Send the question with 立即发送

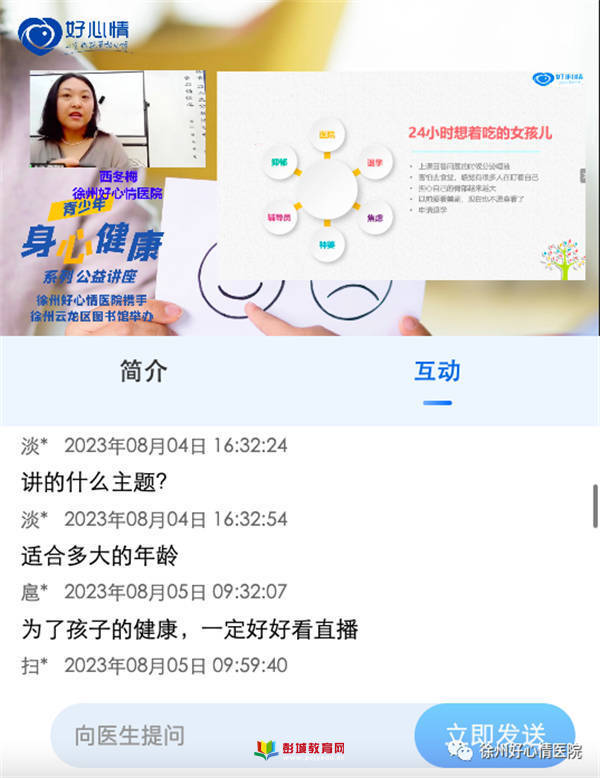(x=496, y=735)
